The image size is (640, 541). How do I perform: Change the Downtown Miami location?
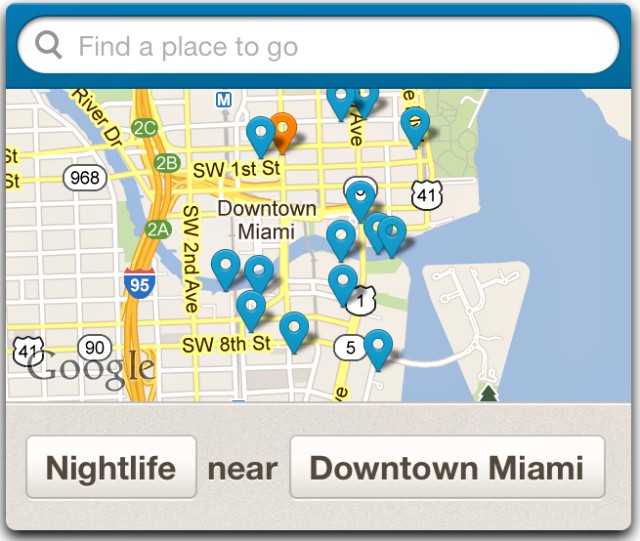[446, 467]
